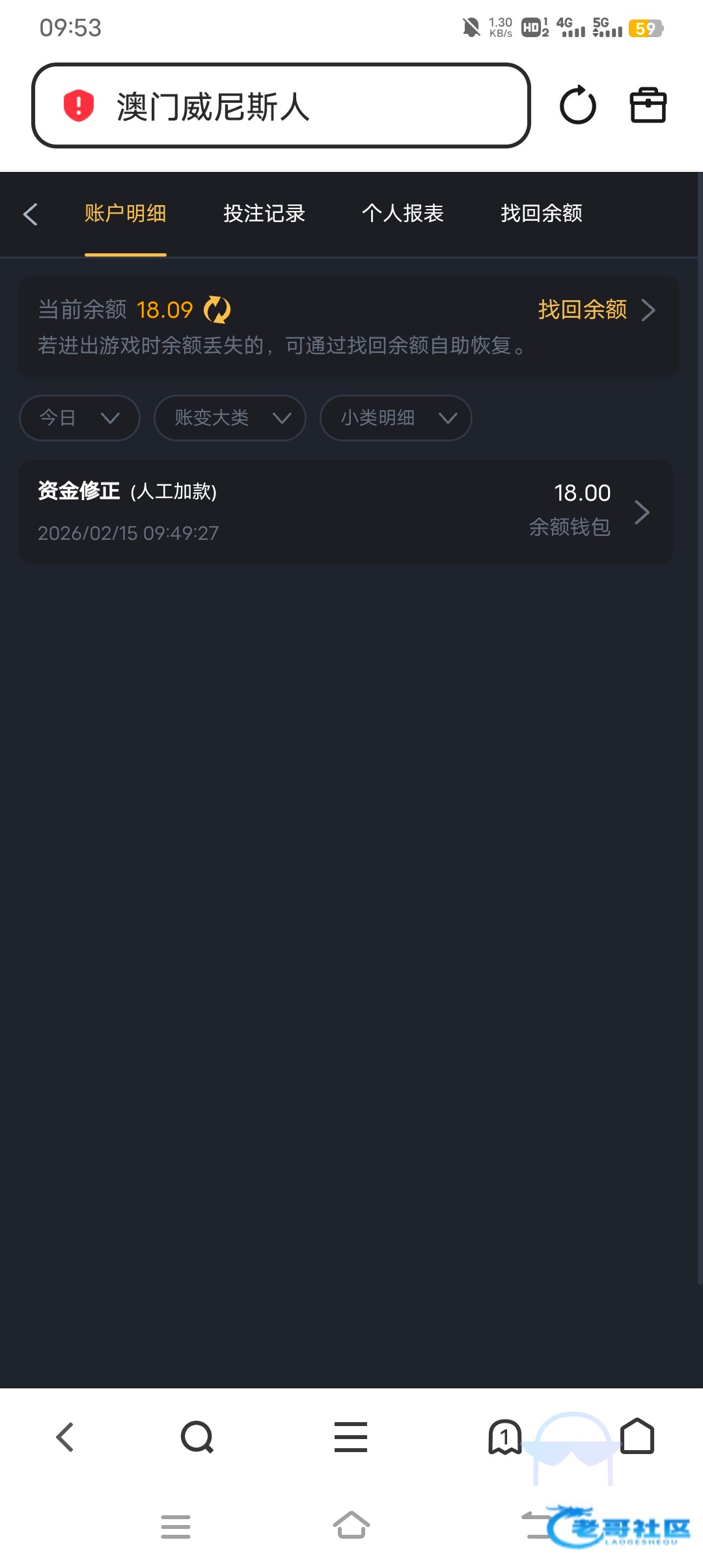The width and height of the screenshot is (703, 1568).
Task: Tap the address bar showing 澳门威尼斯人
Action: 280,105
